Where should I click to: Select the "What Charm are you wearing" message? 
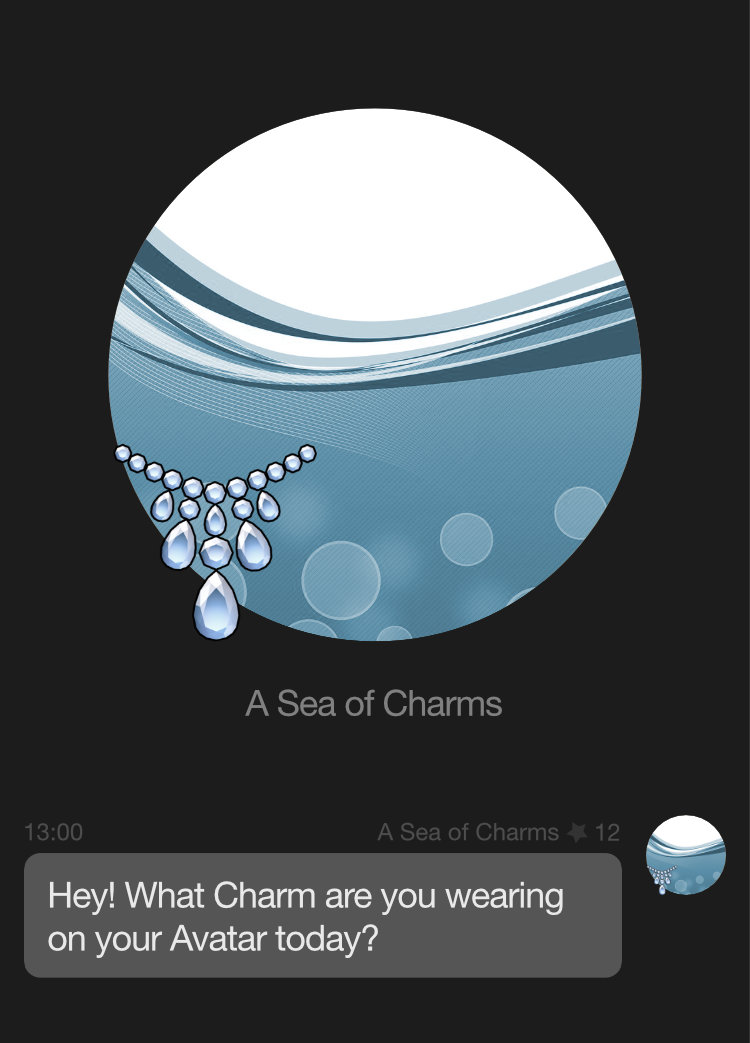(322, 915)
